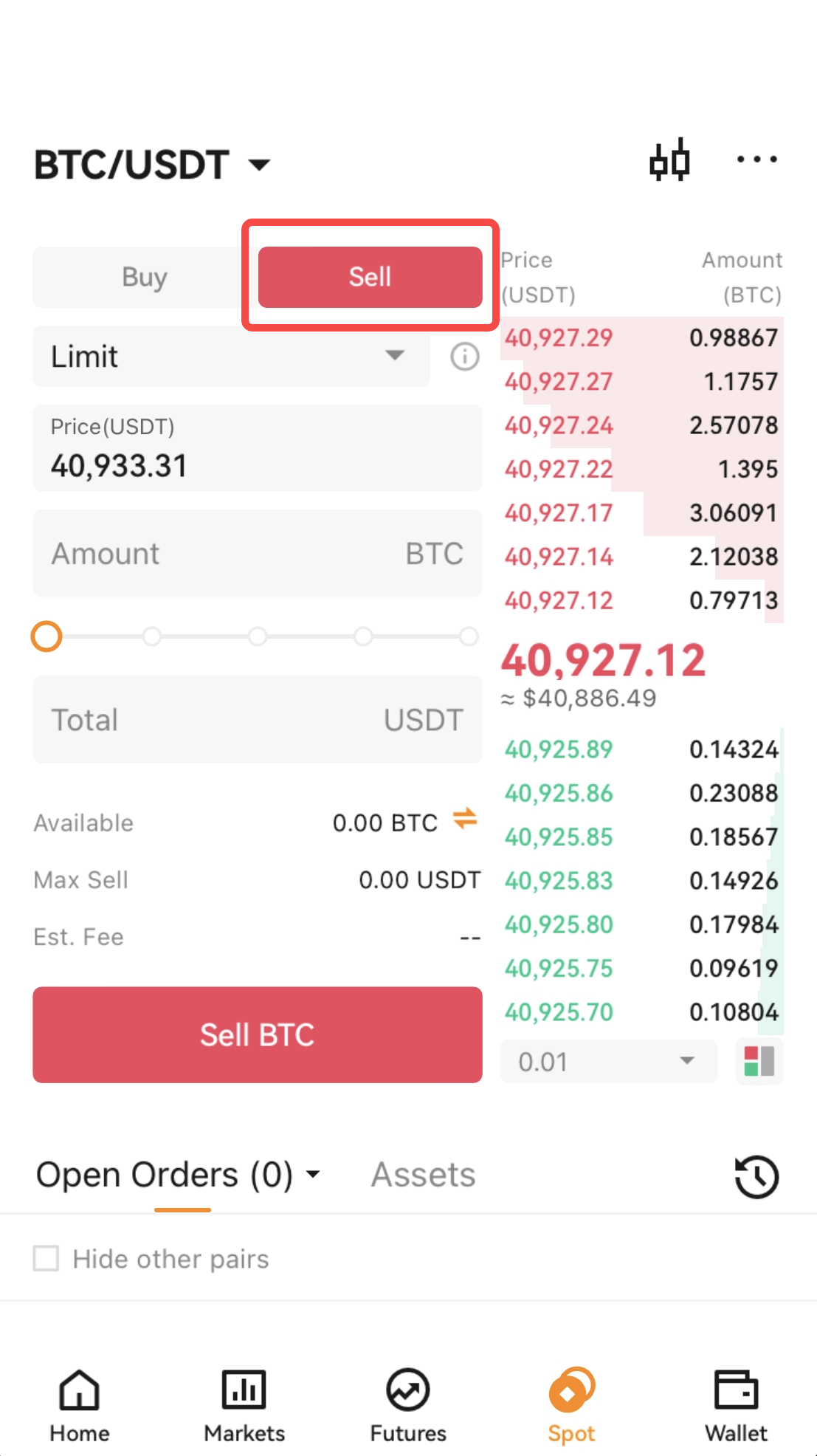817x1456 pixels.
Task: Switch to the Assets tab
Action: tap(422, 1174)
